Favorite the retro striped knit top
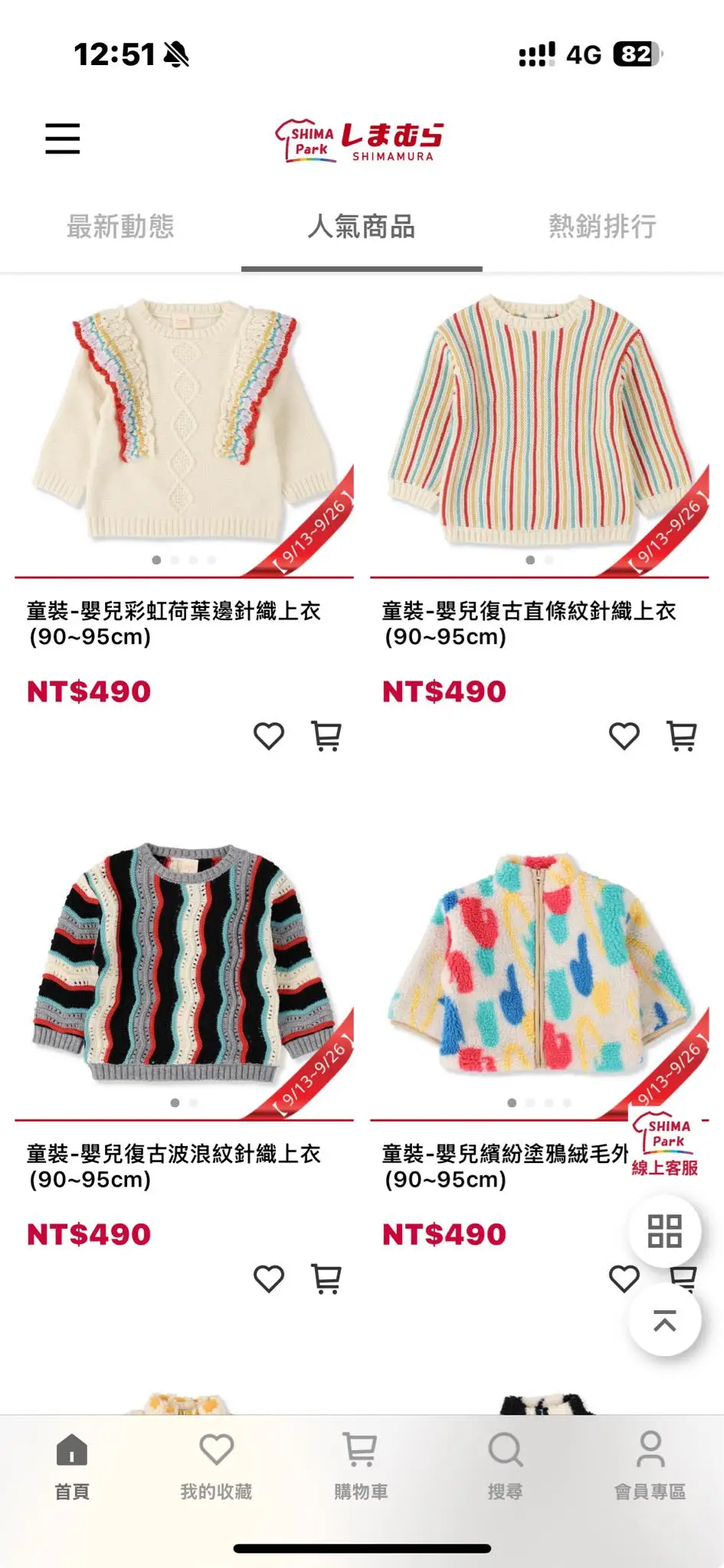Viewport: 724px width, 1568px height. 624,735
